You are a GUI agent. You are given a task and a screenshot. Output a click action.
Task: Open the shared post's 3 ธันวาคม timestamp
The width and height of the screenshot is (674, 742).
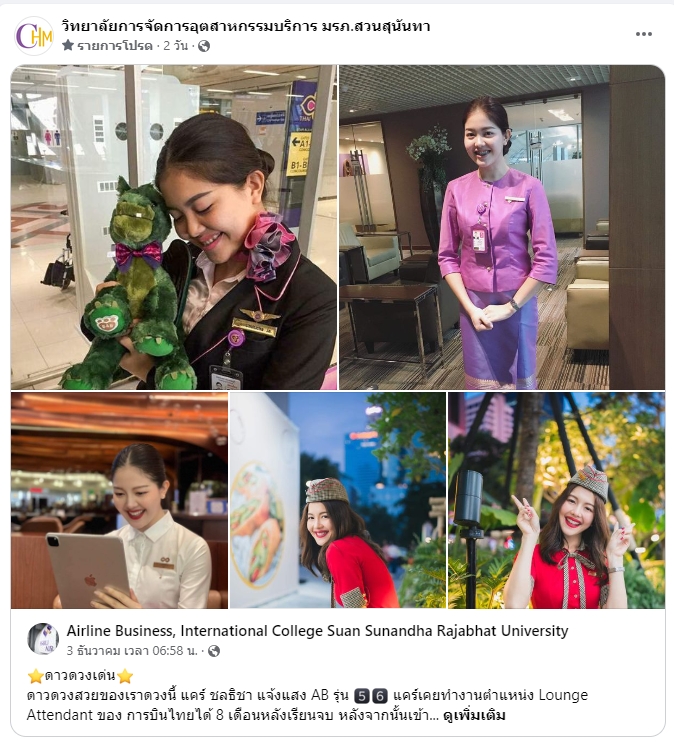[x=134, y=651]
